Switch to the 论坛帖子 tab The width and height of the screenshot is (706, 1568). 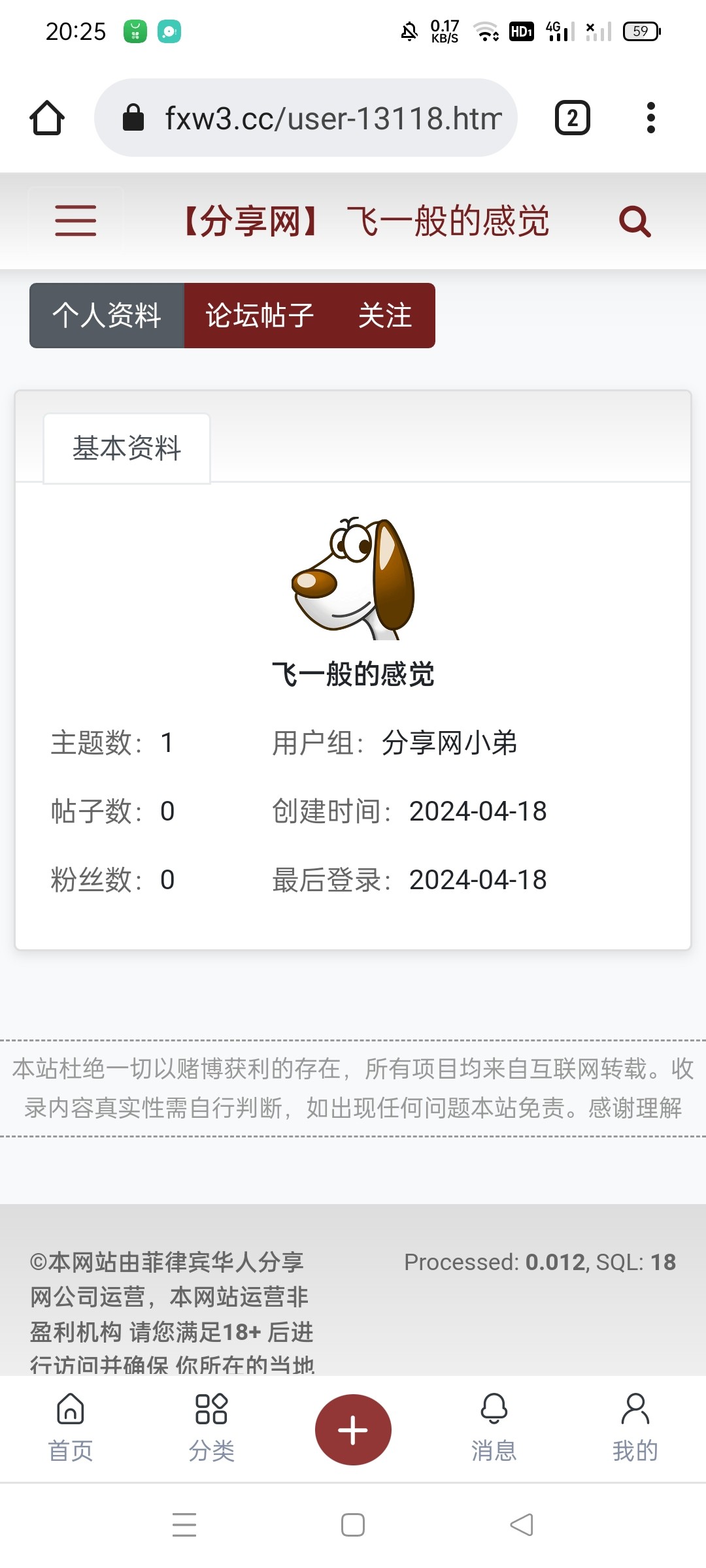258,316
